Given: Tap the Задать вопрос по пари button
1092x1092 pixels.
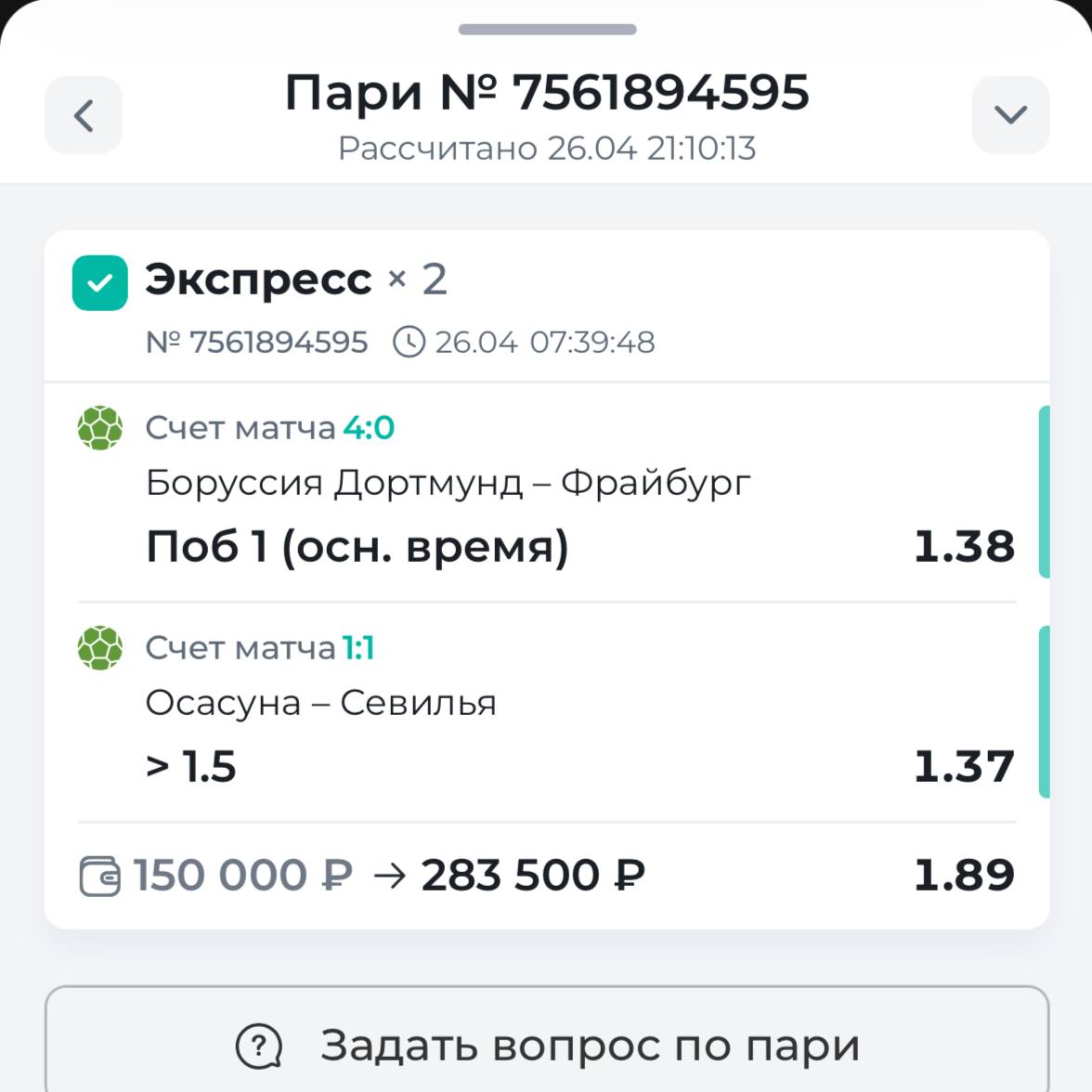Looking at the screenshot, I should [x=547, y=1045].
